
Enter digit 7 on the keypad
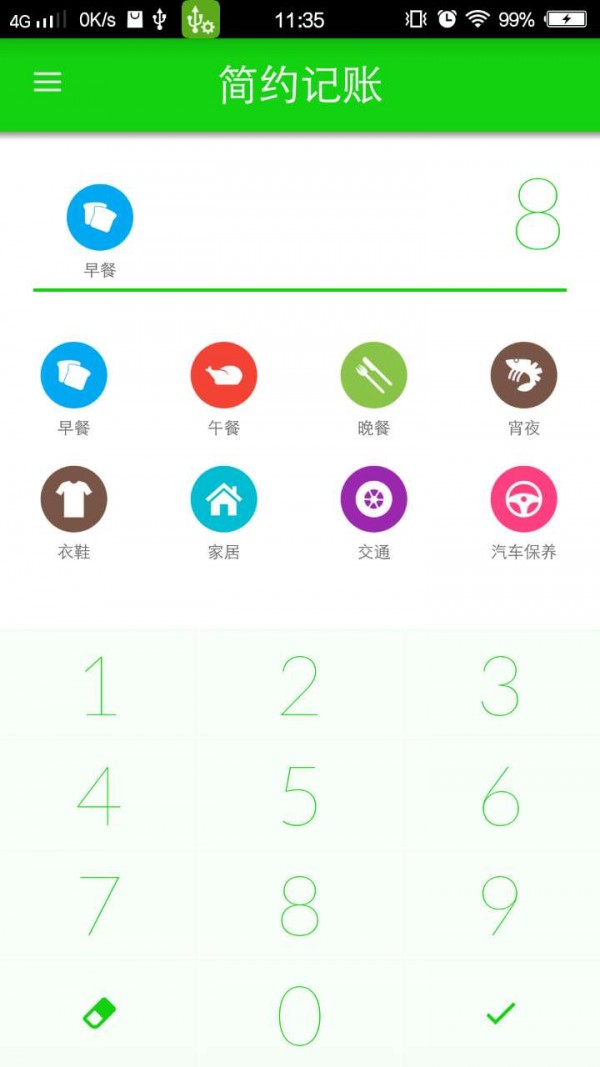tap(99, 906)
